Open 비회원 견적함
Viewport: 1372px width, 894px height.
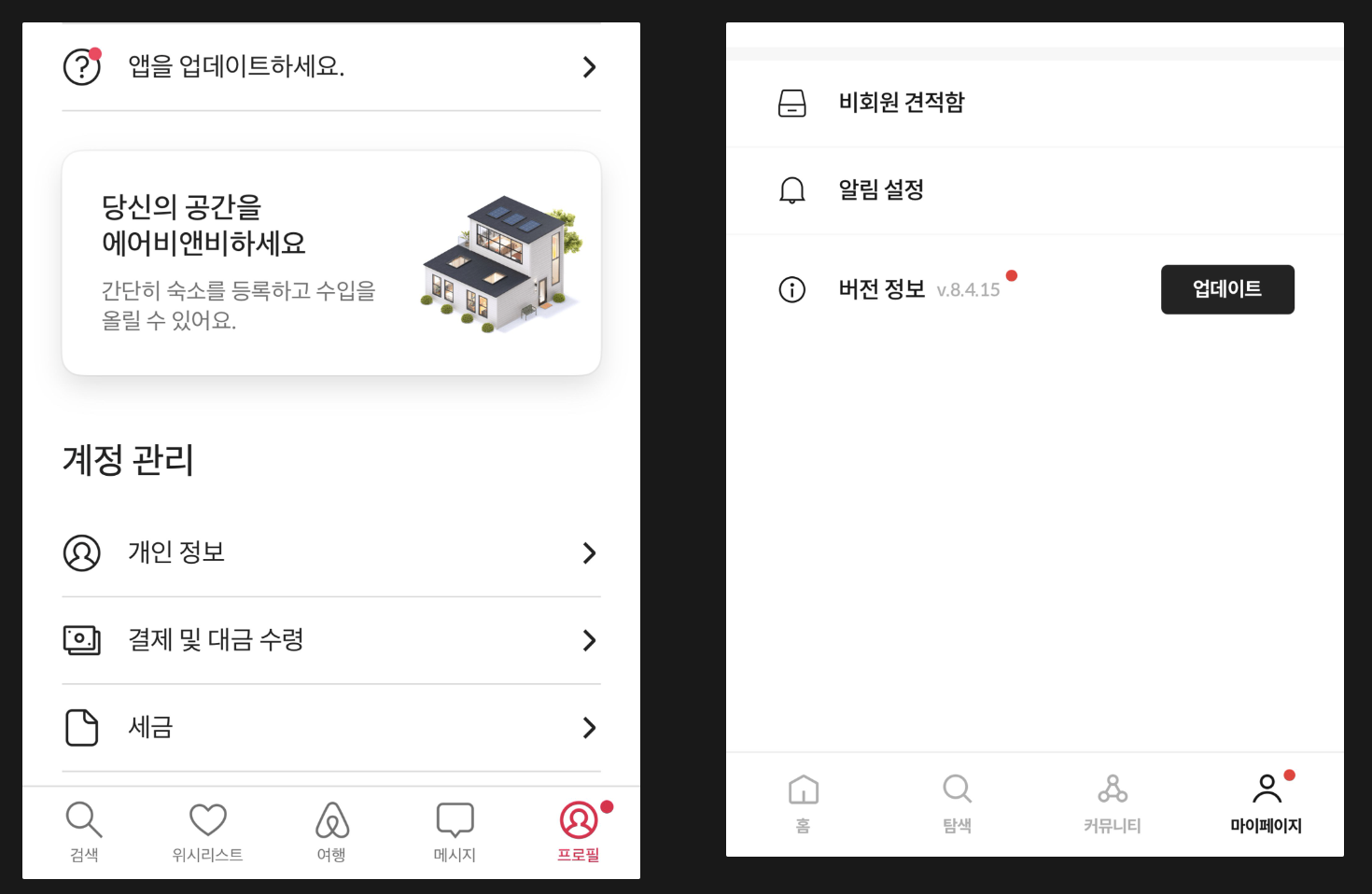click(1034, 103)
